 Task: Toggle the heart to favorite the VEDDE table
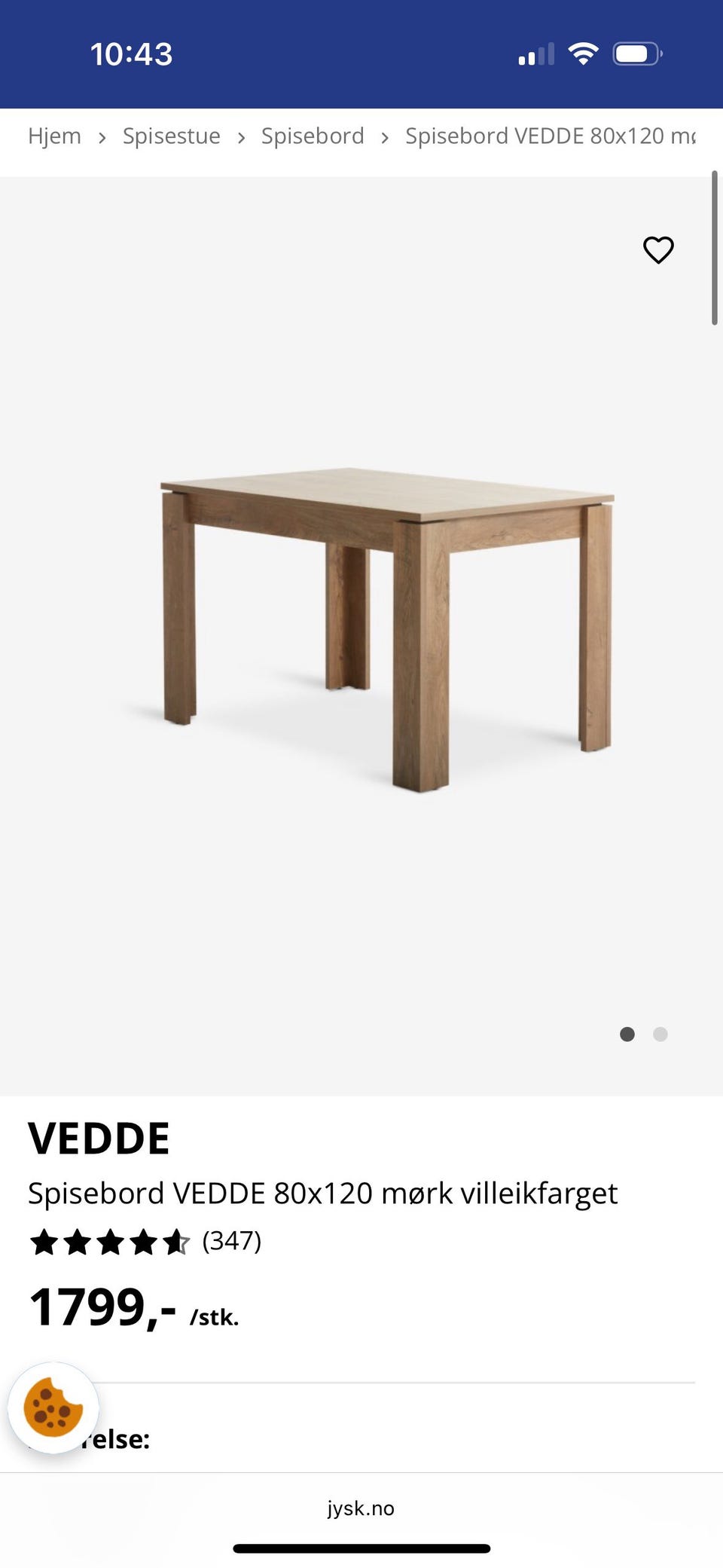[658, 250]
